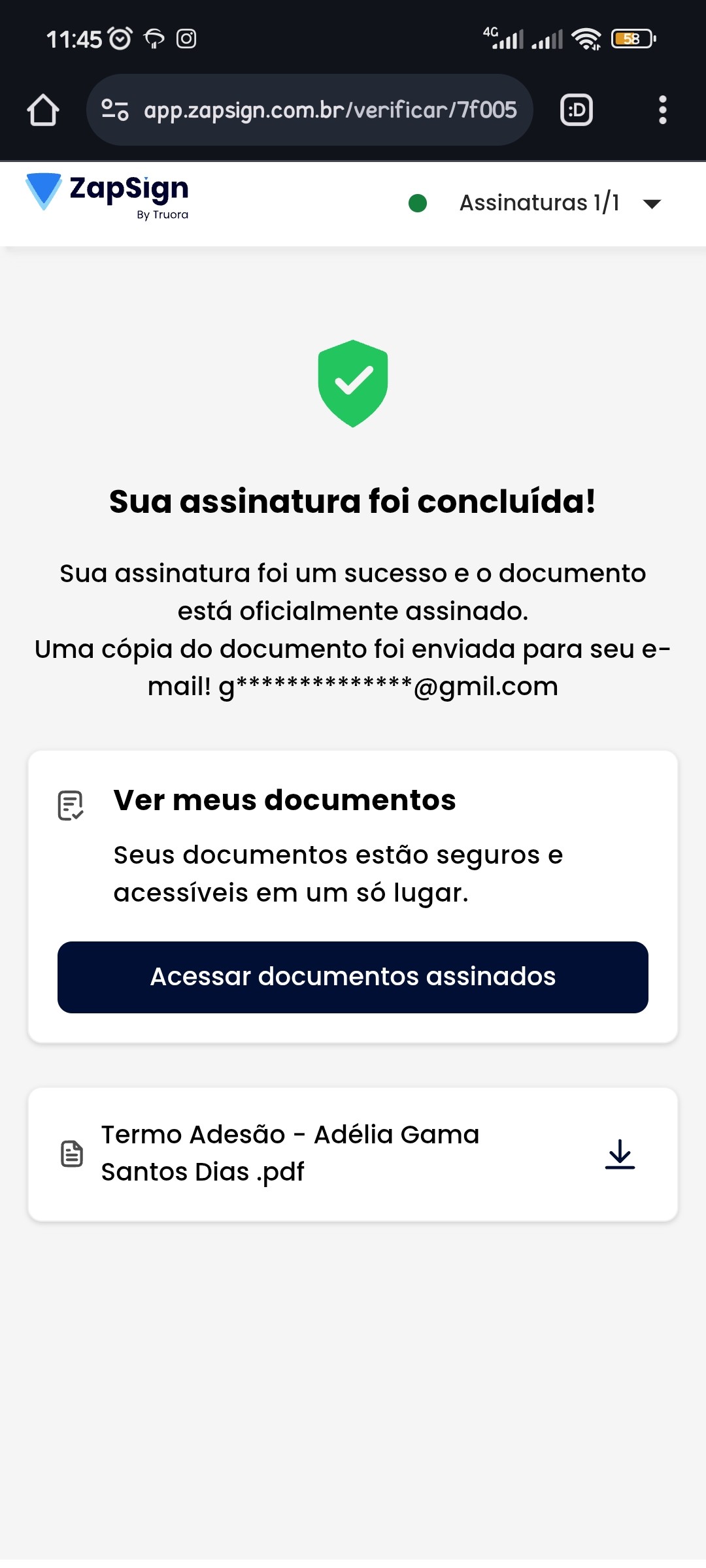Open the browser overflow menu
The width and height of the screenshot is (706, 1568).
pos(662,110)
